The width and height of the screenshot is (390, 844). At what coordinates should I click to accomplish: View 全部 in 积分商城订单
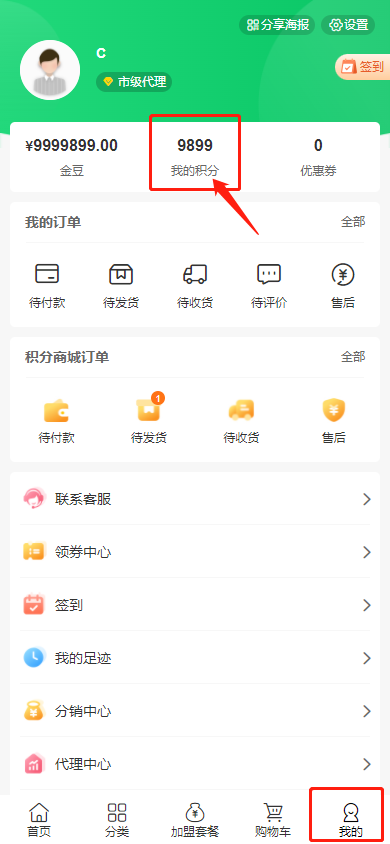[353, 357]
